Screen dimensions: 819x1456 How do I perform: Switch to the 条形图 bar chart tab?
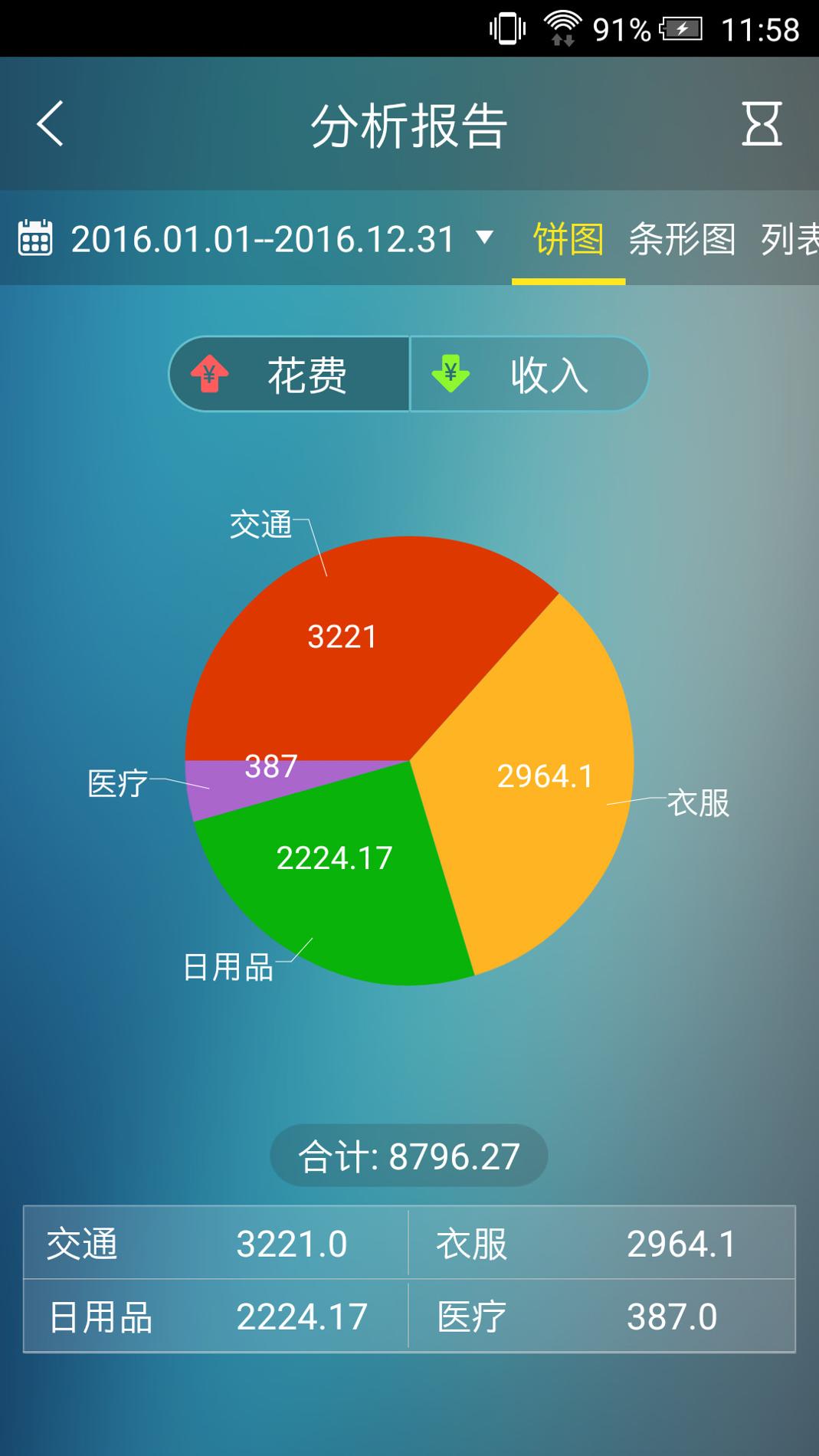pyautogui.click(x=680, y=238)
